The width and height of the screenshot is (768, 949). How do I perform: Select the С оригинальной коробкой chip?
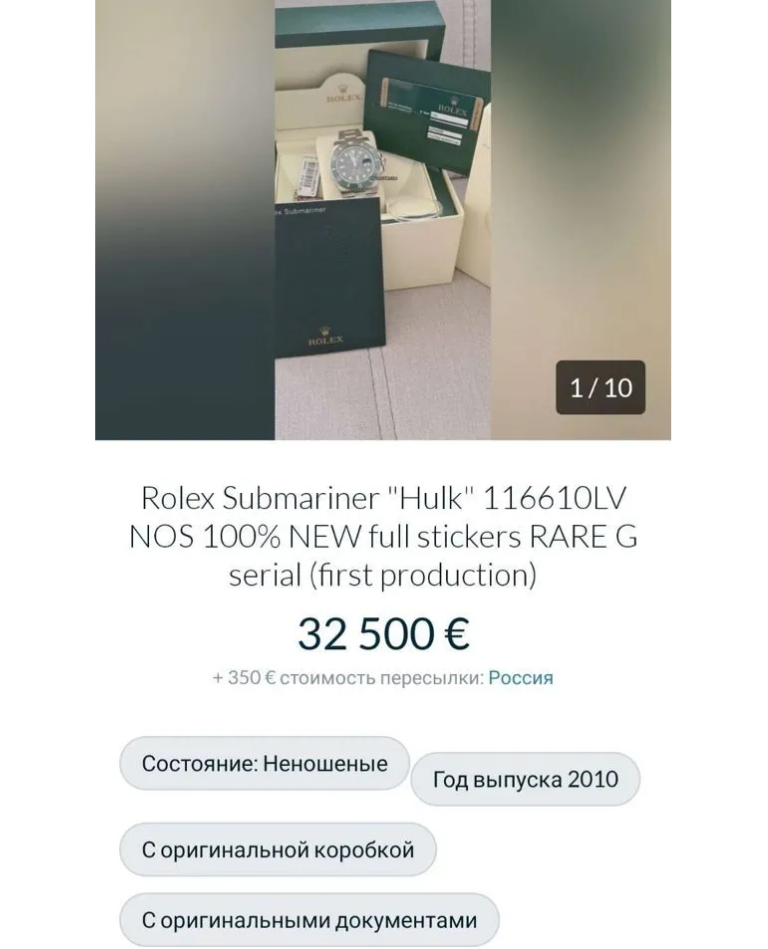point(277,850)
